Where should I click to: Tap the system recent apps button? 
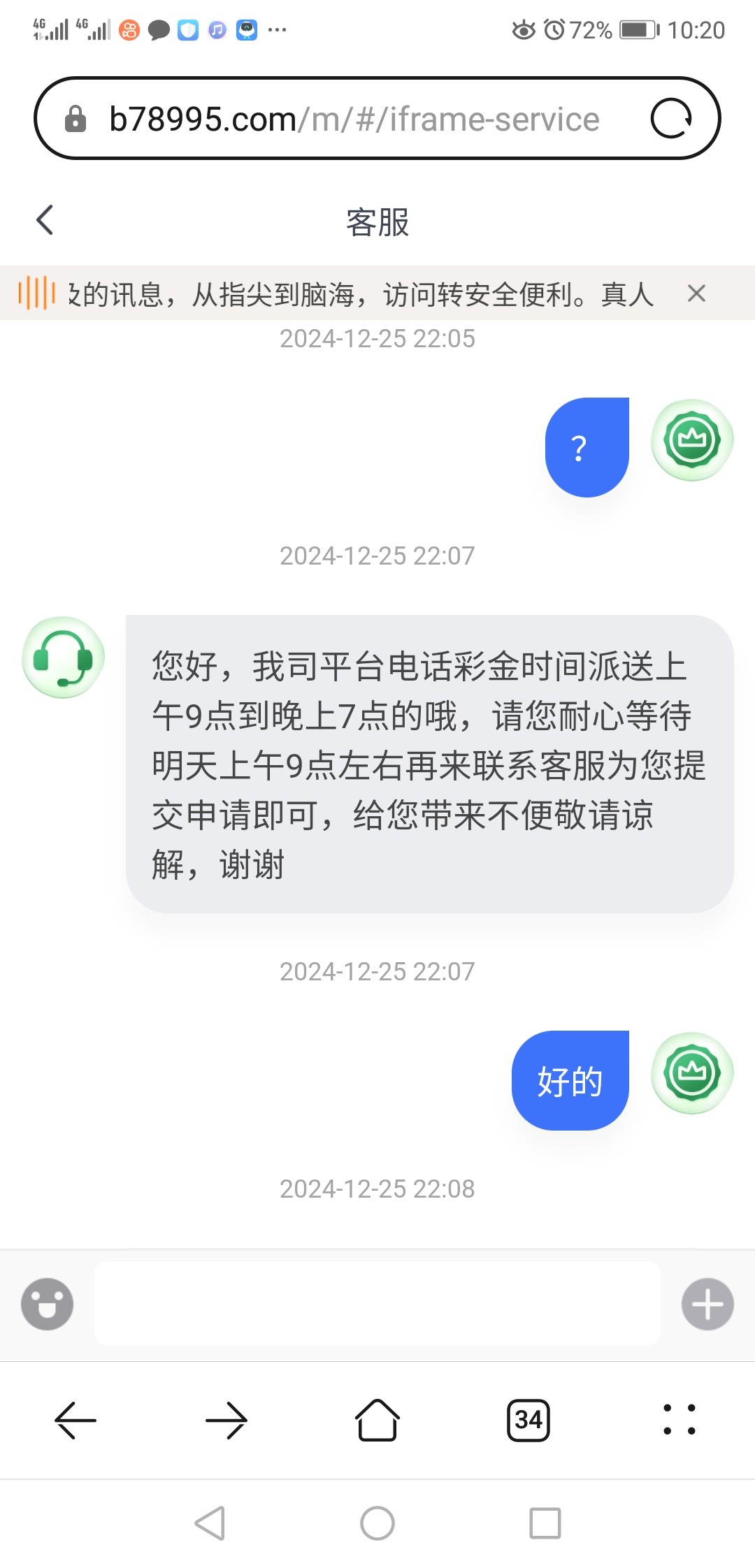click(x=545, y=1523)
